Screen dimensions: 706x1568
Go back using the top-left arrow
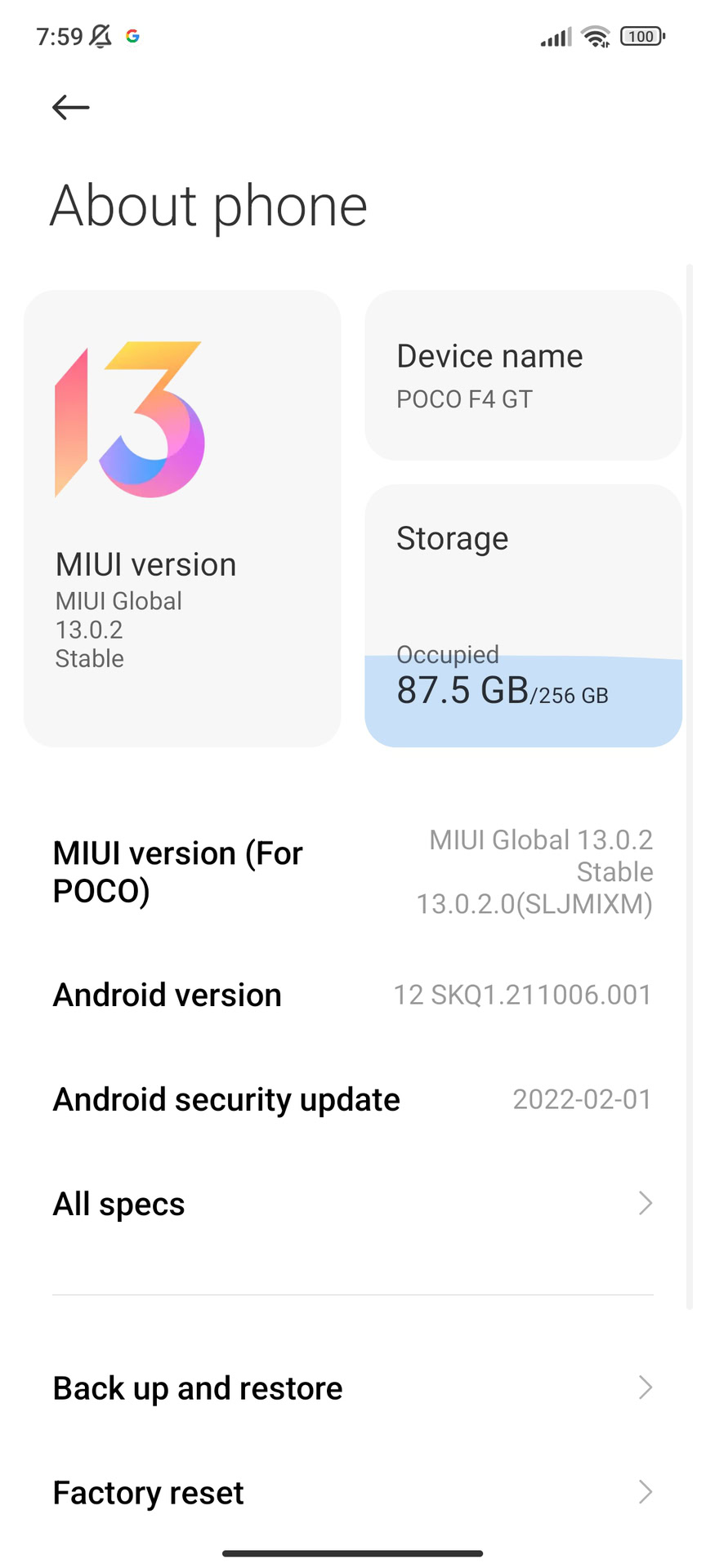(70, 107)
